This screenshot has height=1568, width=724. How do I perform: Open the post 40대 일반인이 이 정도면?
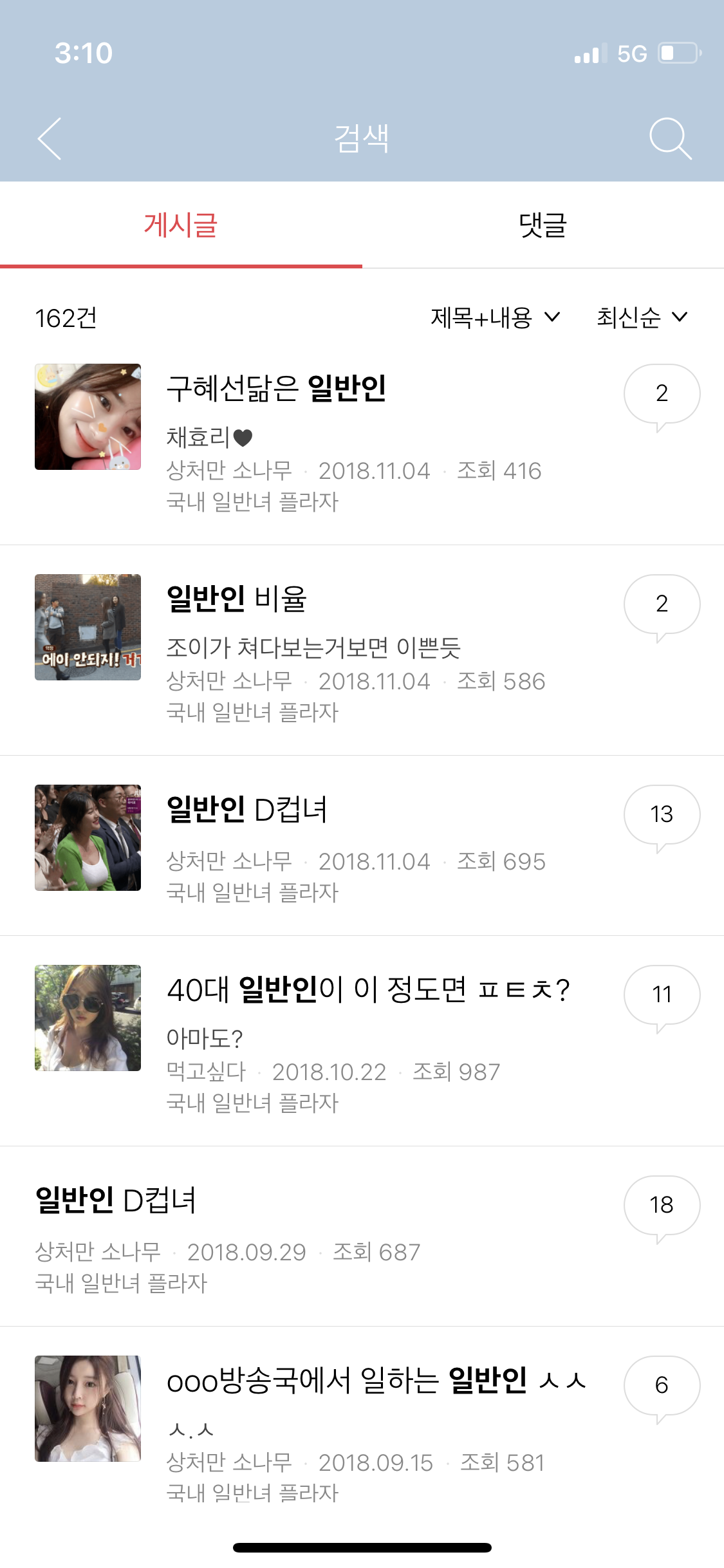[368, 990]
